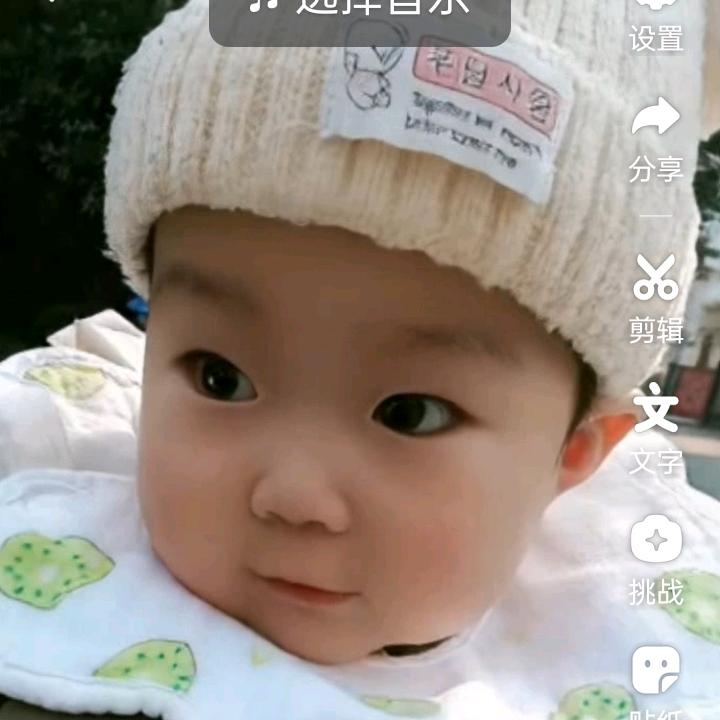This screenshot has height=720, width=720.
Task: Add text with 文字
Action: (656, 428)
